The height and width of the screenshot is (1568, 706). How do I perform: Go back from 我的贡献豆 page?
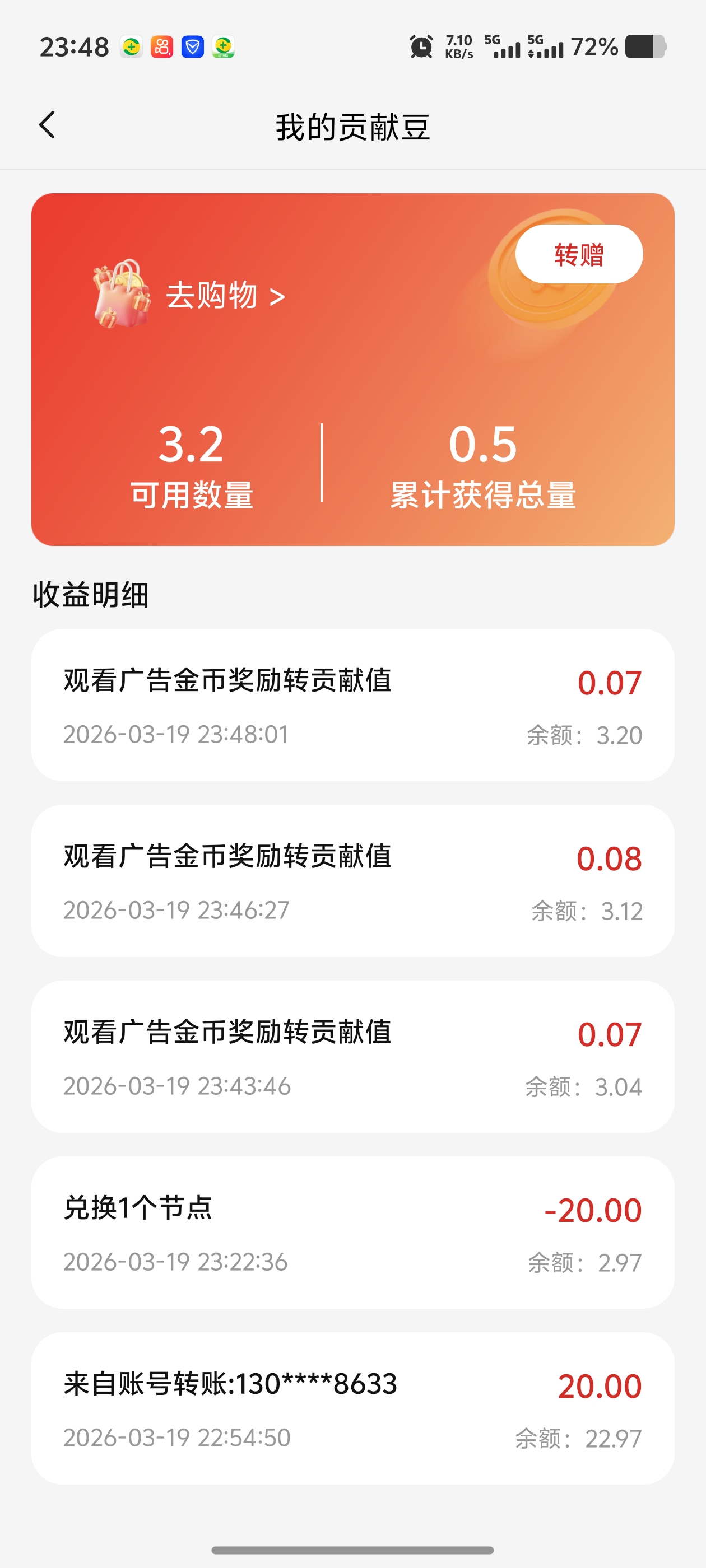point(48,125)
